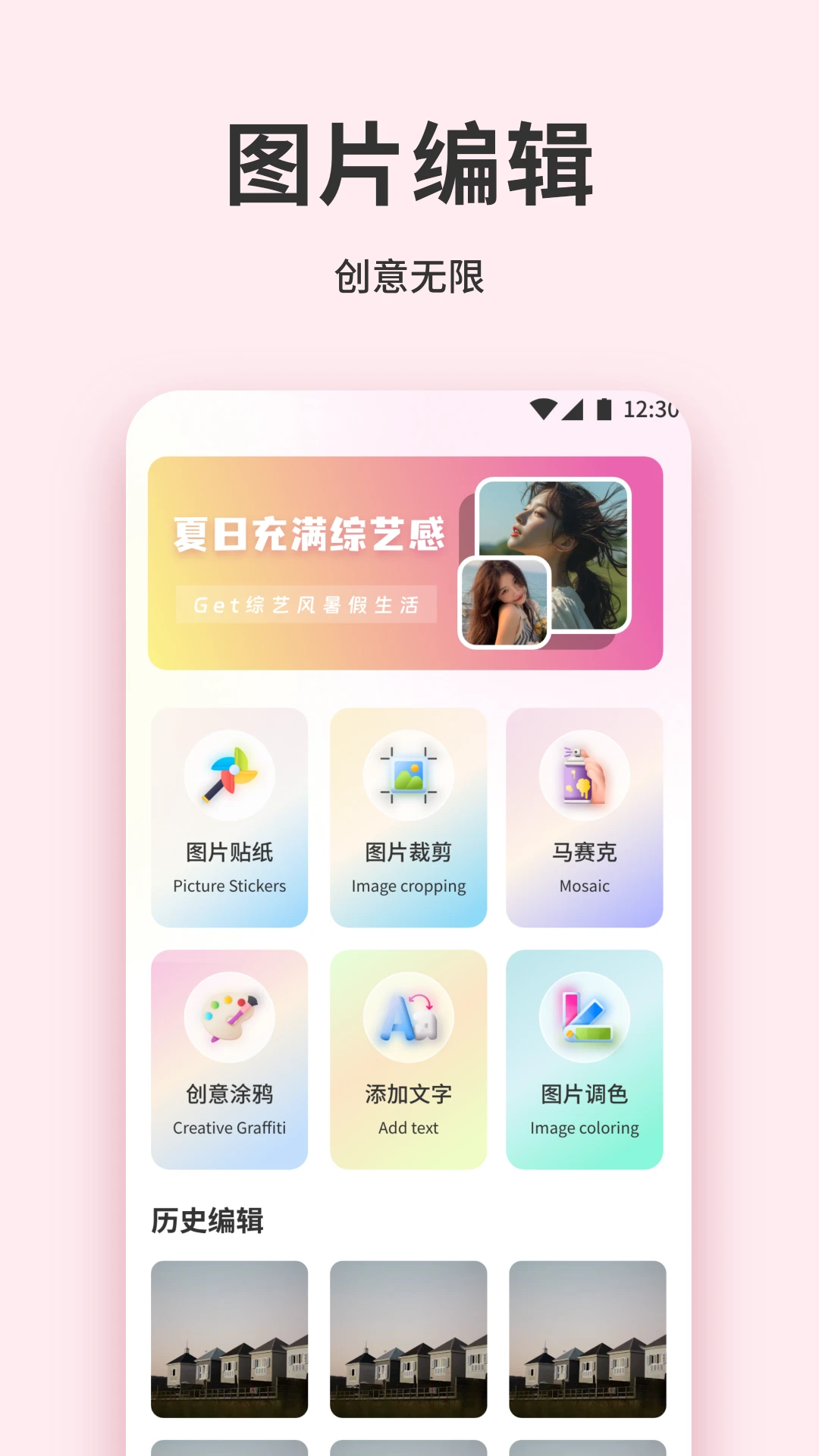This screenshot has width=819, height=1456.
Task: Select the Picture Stickers pinwheel icon
Action: pyautogui.click(x=230, y=776)
